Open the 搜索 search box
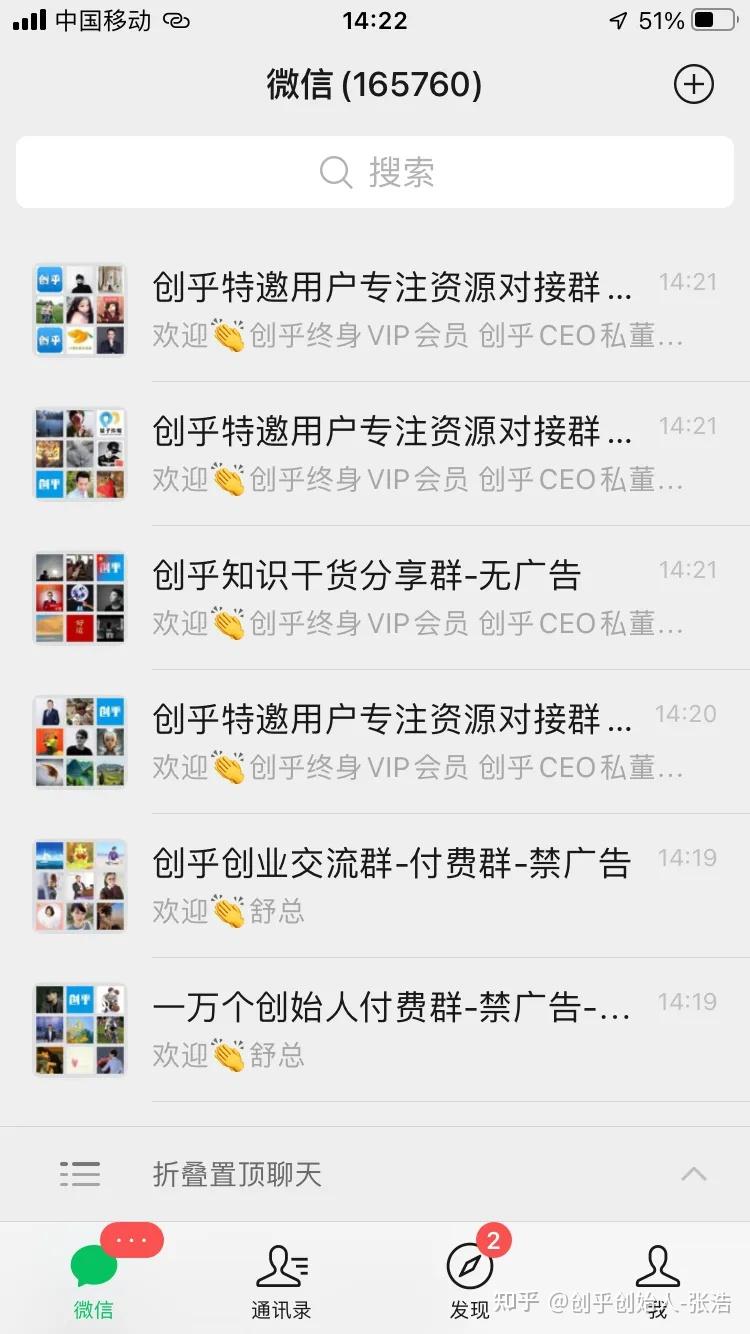 (375, 172)
